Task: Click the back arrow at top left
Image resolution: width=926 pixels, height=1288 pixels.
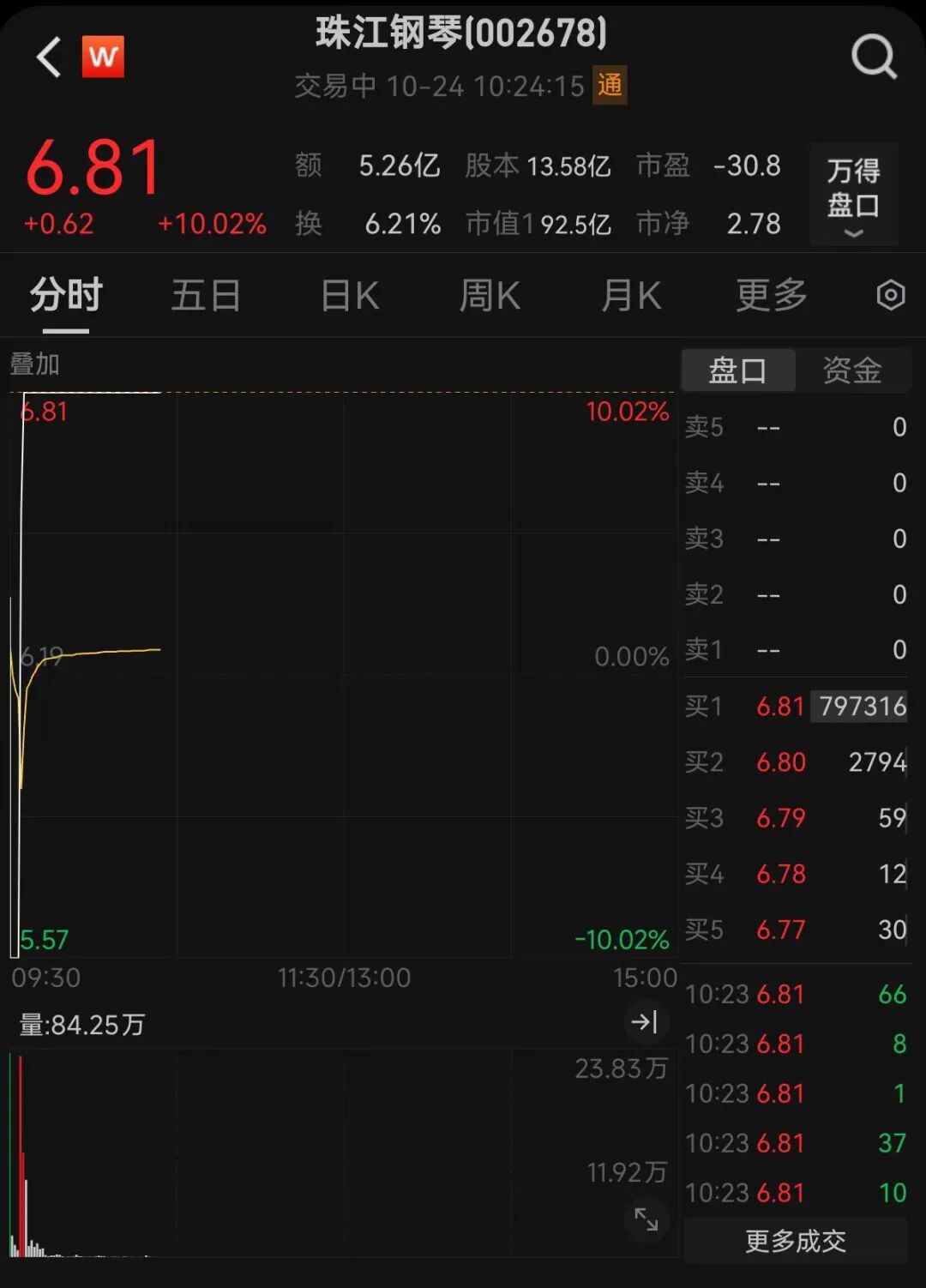Action: pos(49,57)
